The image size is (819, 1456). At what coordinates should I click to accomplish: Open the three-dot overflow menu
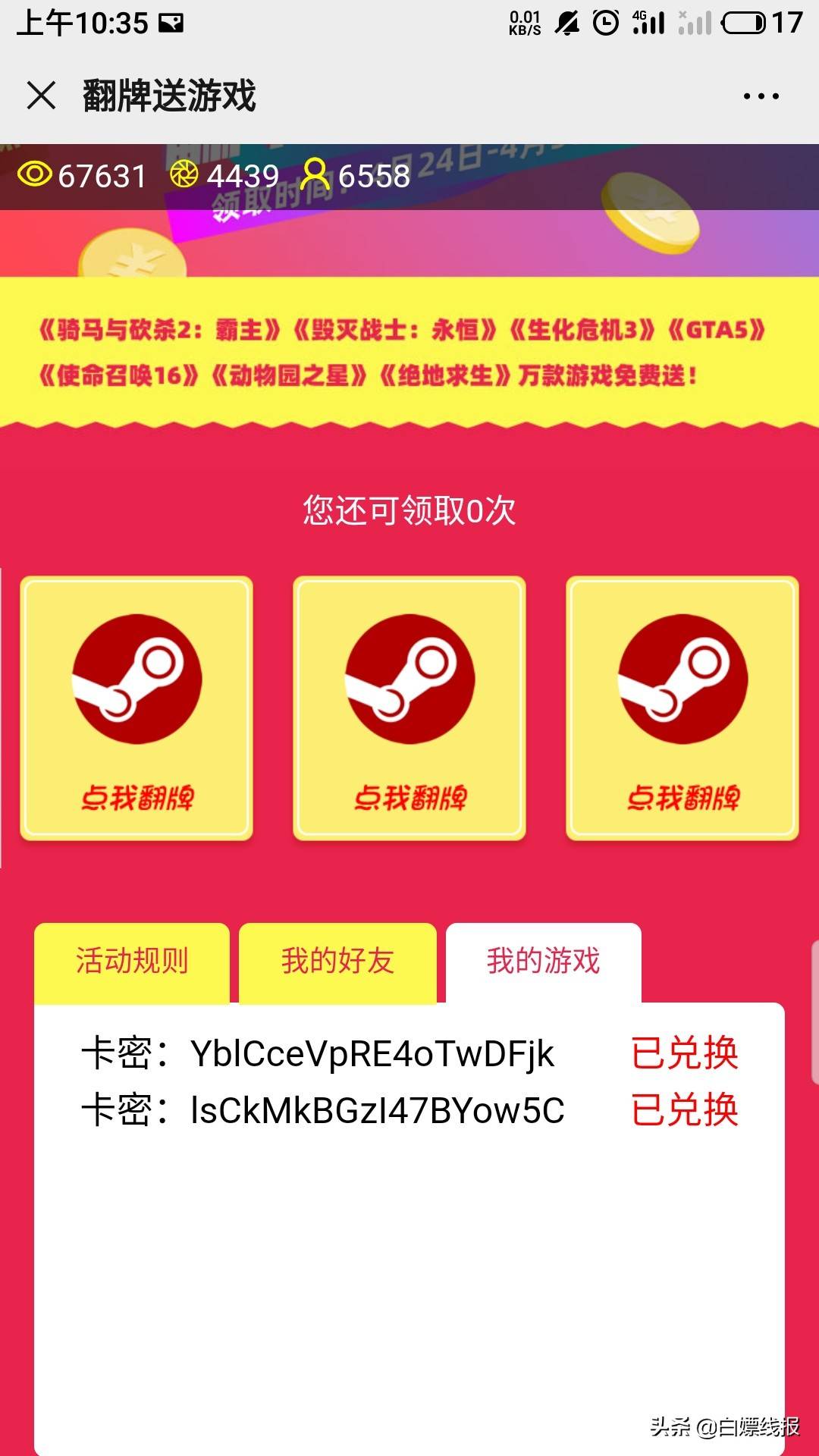761,96
